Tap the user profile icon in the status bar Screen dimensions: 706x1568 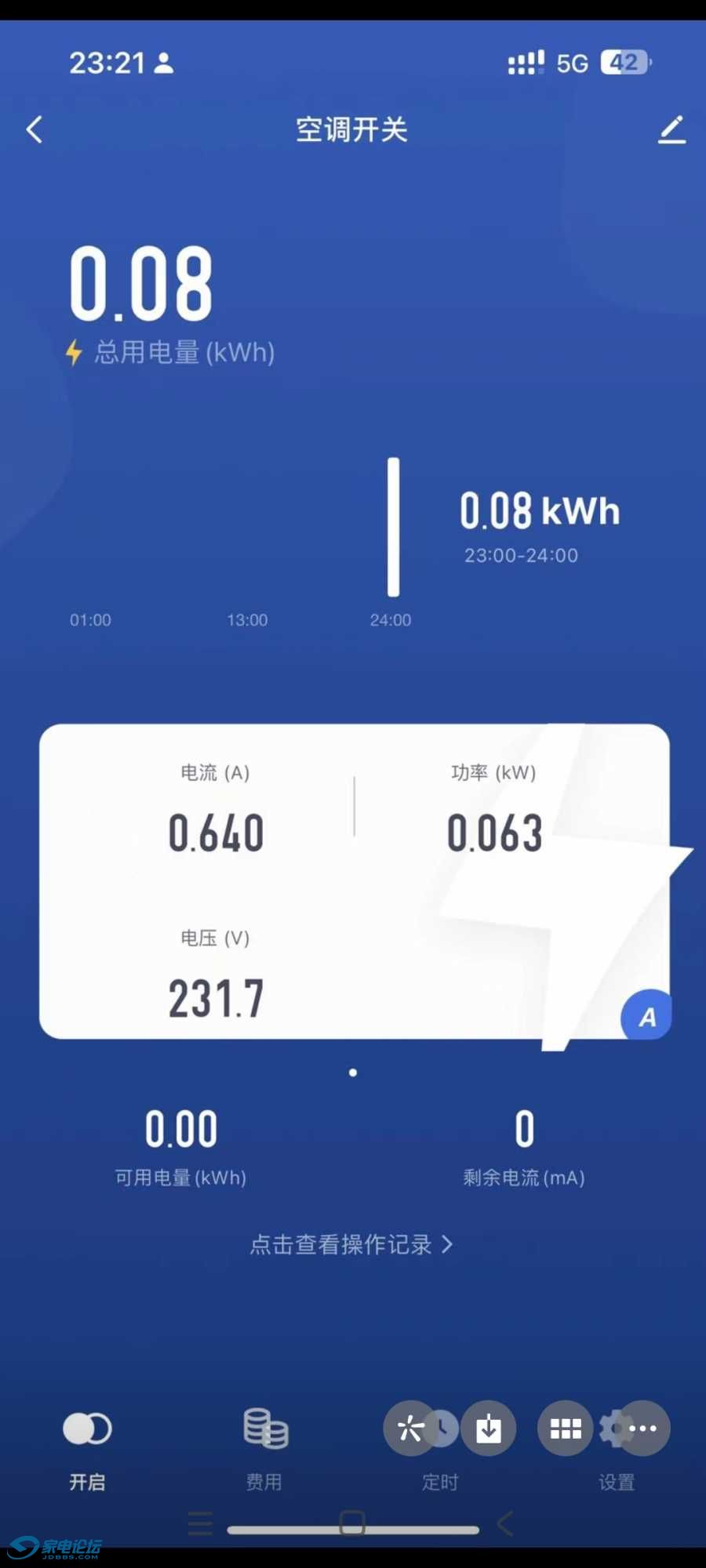165,61
